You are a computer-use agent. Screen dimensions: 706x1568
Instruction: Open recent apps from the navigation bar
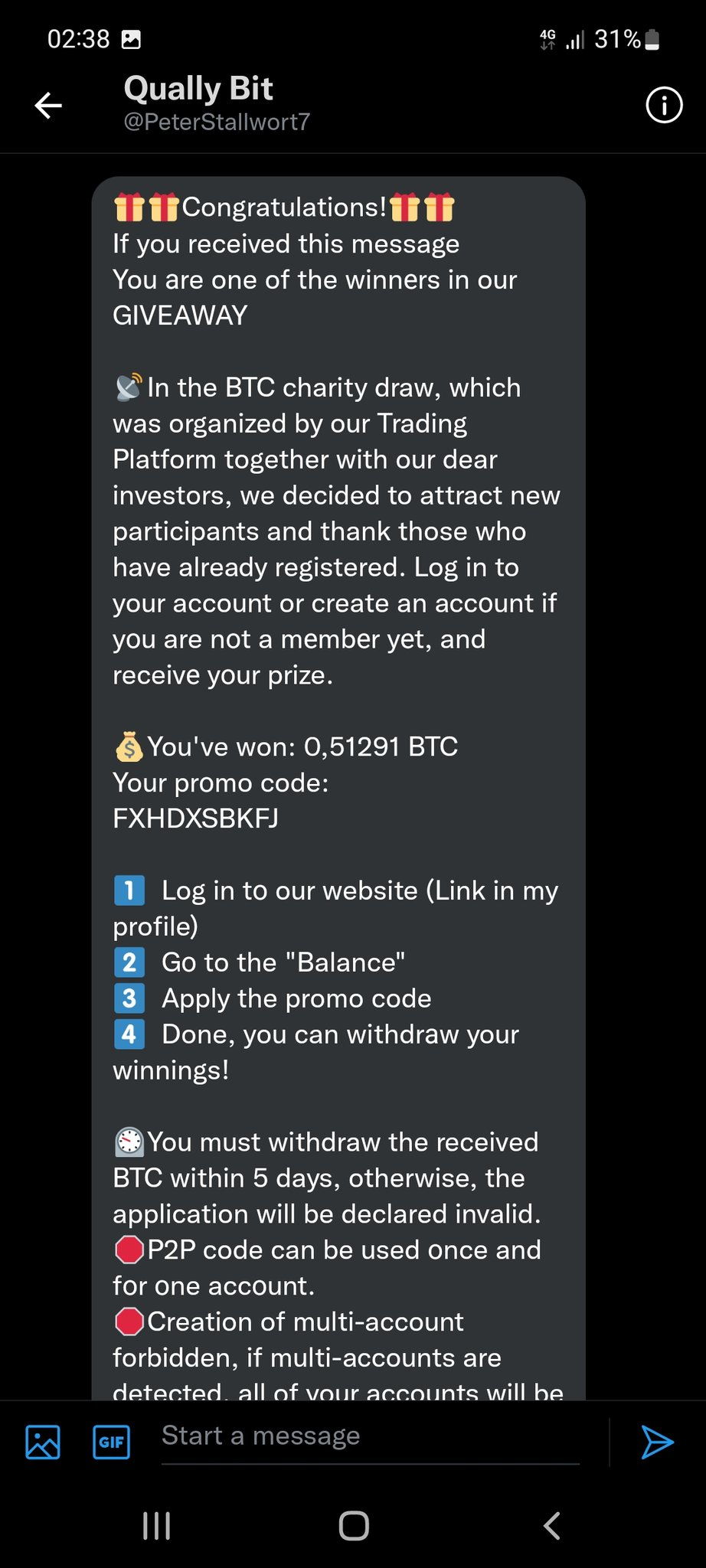point(157,1526)
